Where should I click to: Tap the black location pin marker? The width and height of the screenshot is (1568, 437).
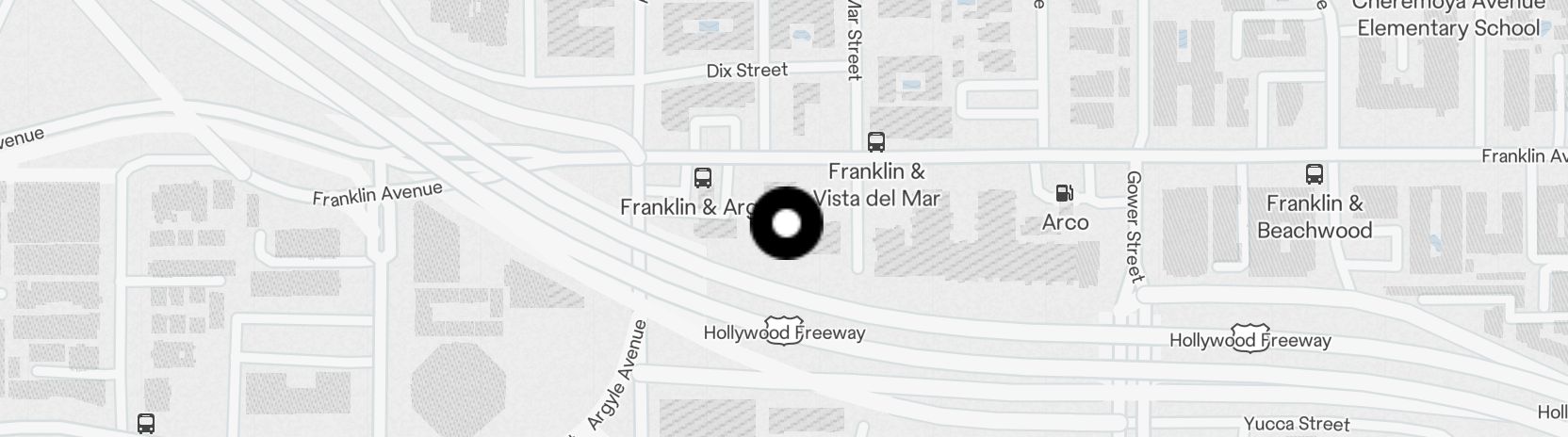click(x=786, y=224)
